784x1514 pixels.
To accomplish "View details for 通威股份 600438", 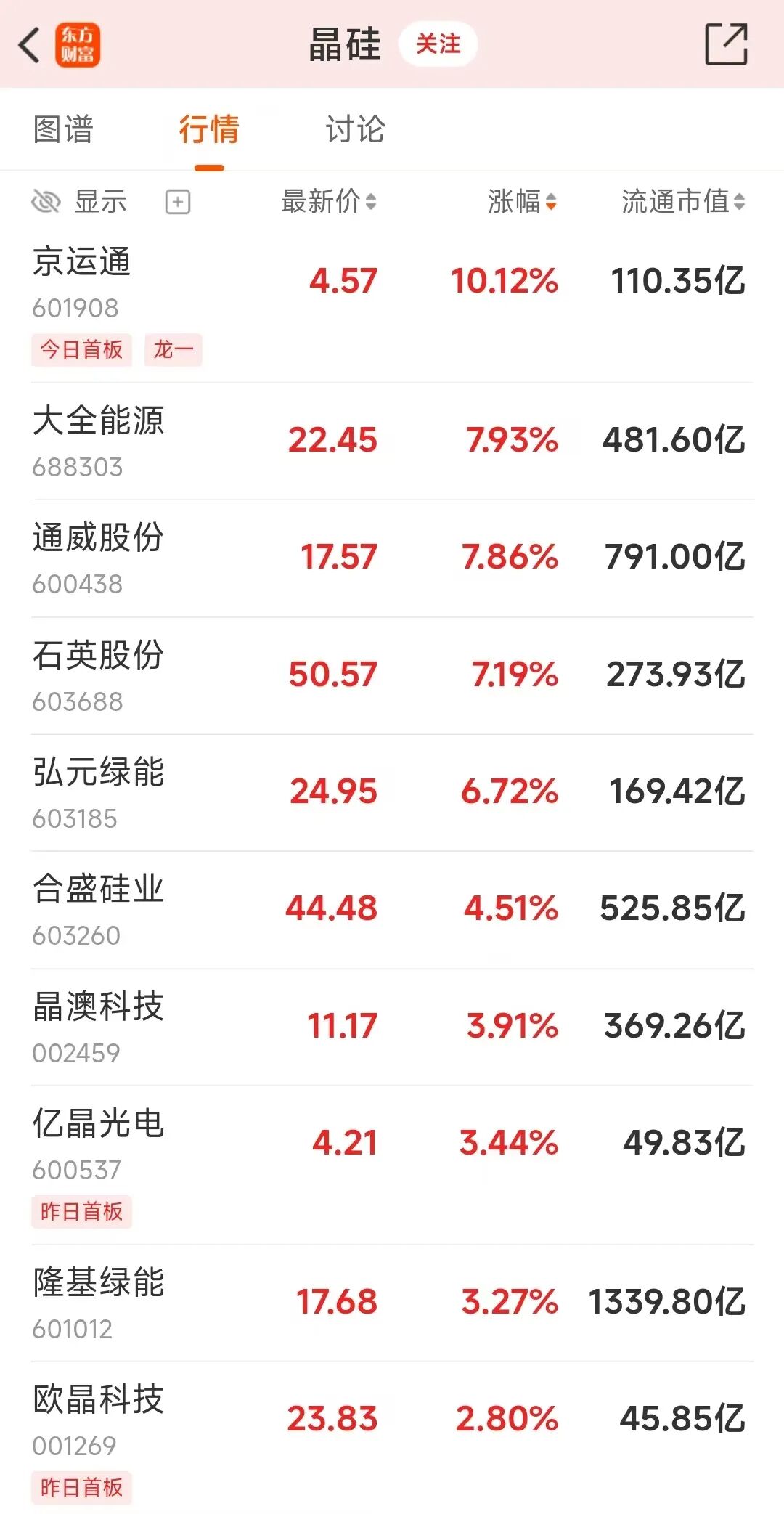I will point(392,558).
